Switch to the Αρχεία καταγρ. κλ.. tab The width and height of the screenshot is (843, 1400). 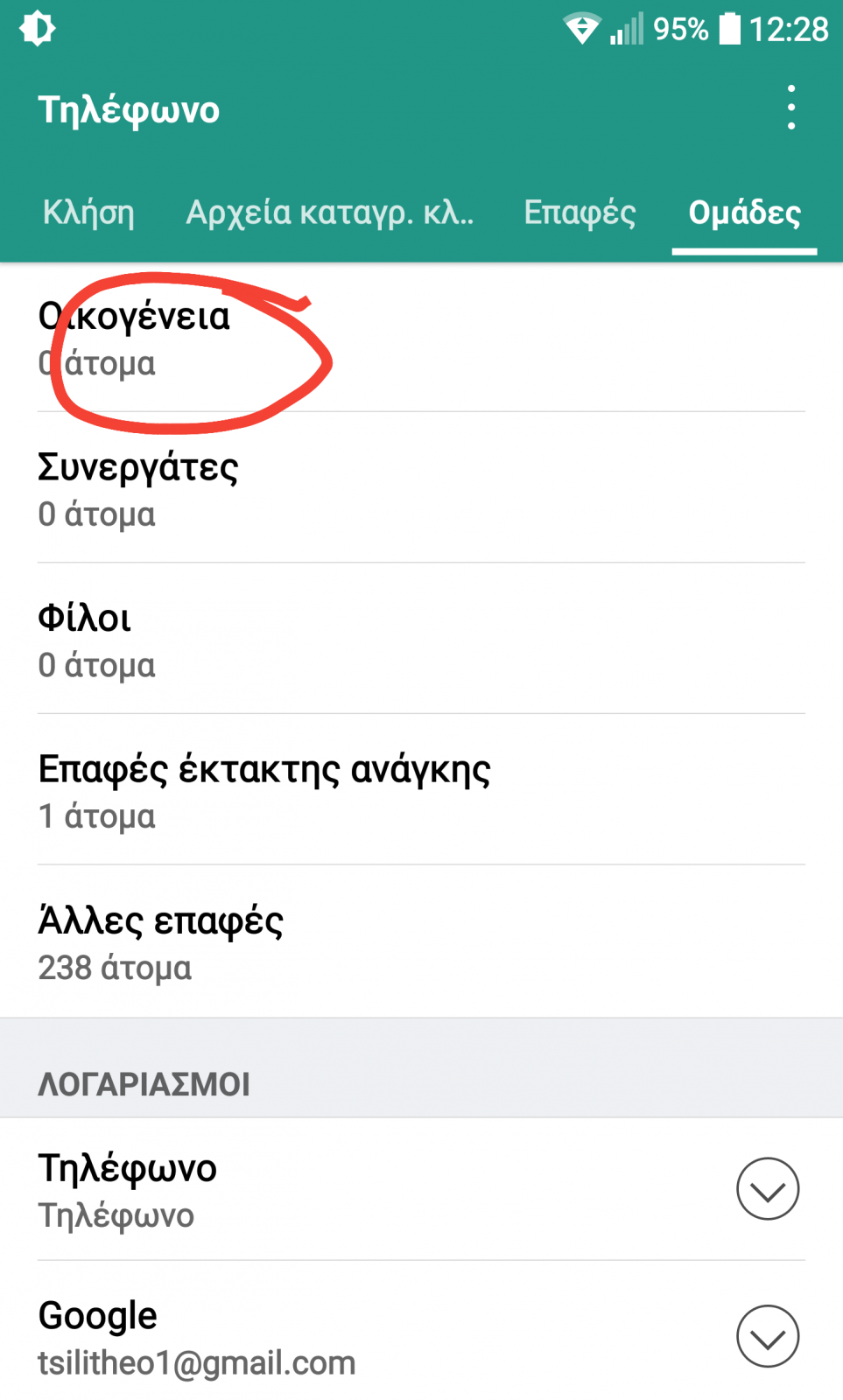(x=330, y=213)
